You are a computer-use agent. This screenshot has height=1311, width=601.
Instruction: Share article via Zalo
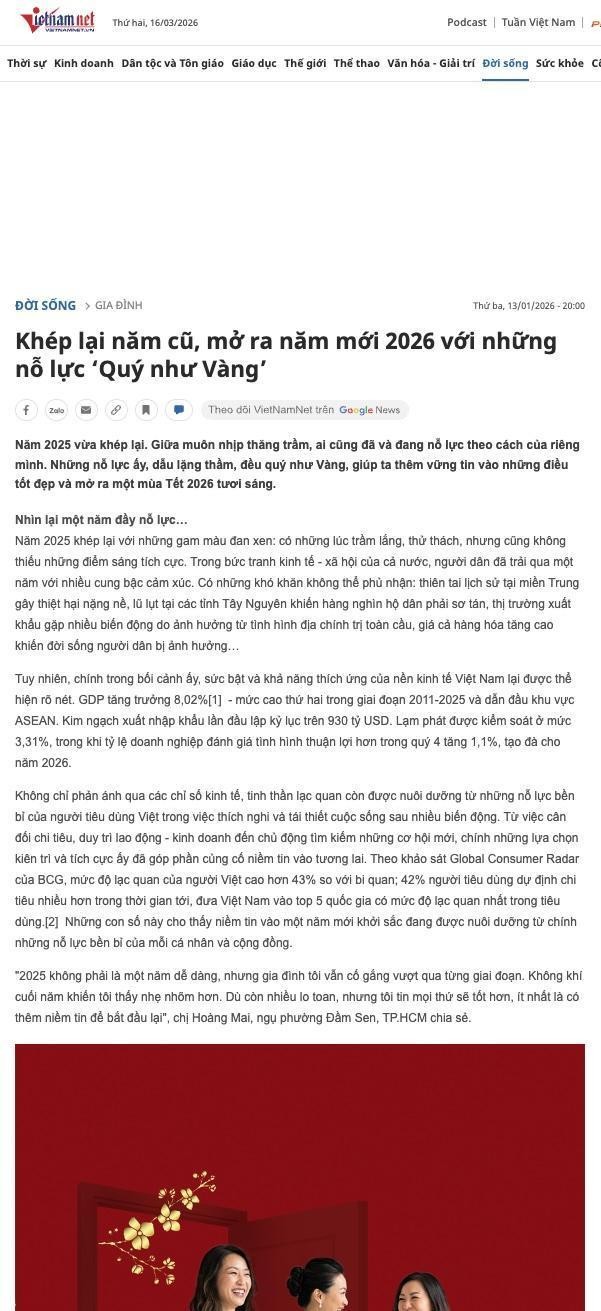[56, 410]
